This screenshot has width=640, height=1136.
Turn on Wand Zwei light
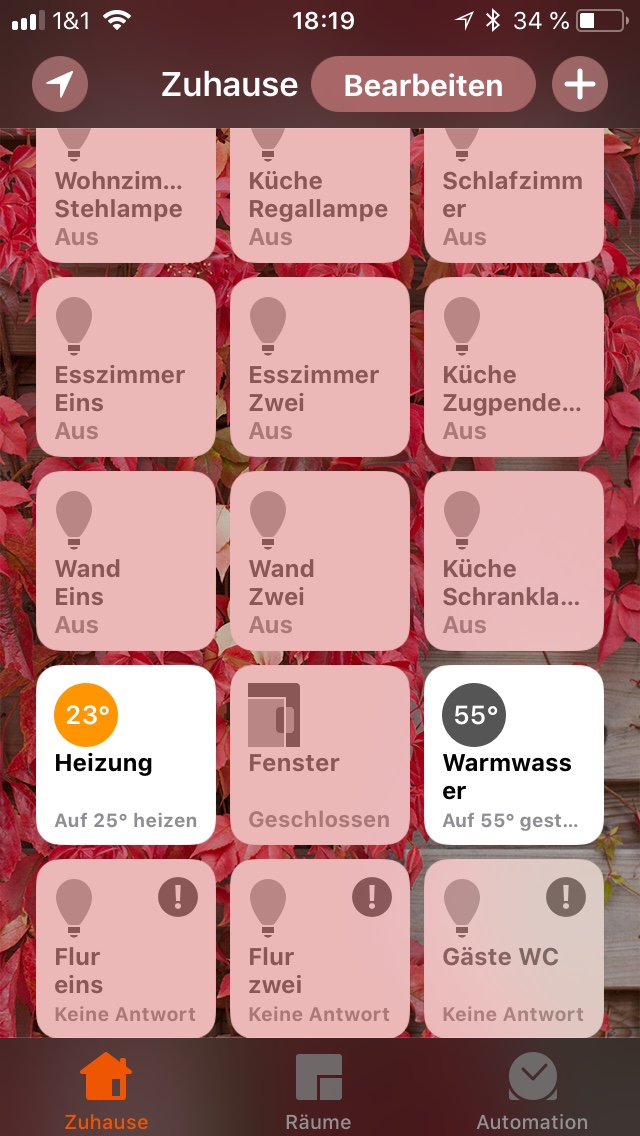320,561
